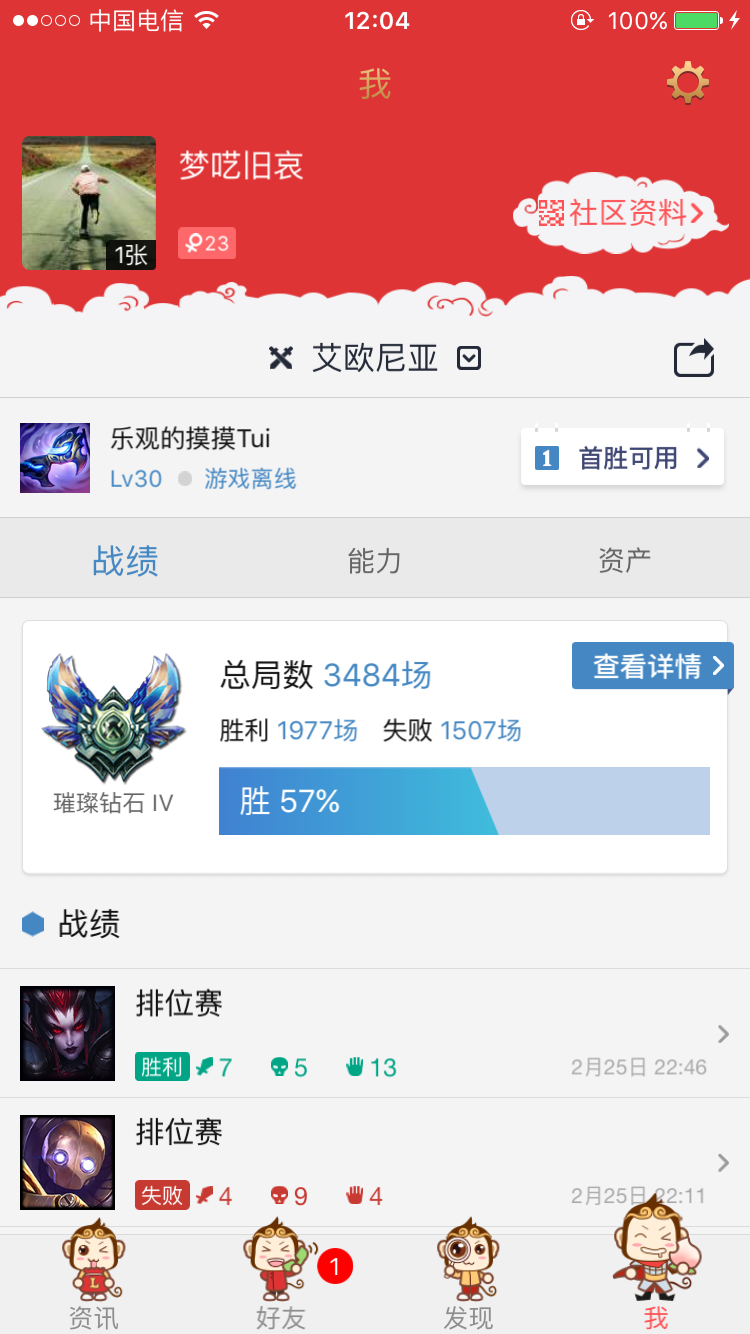Expand the 艾欧尼亚 server dropdown
750x1334 pixels.
tap(469, 358)
